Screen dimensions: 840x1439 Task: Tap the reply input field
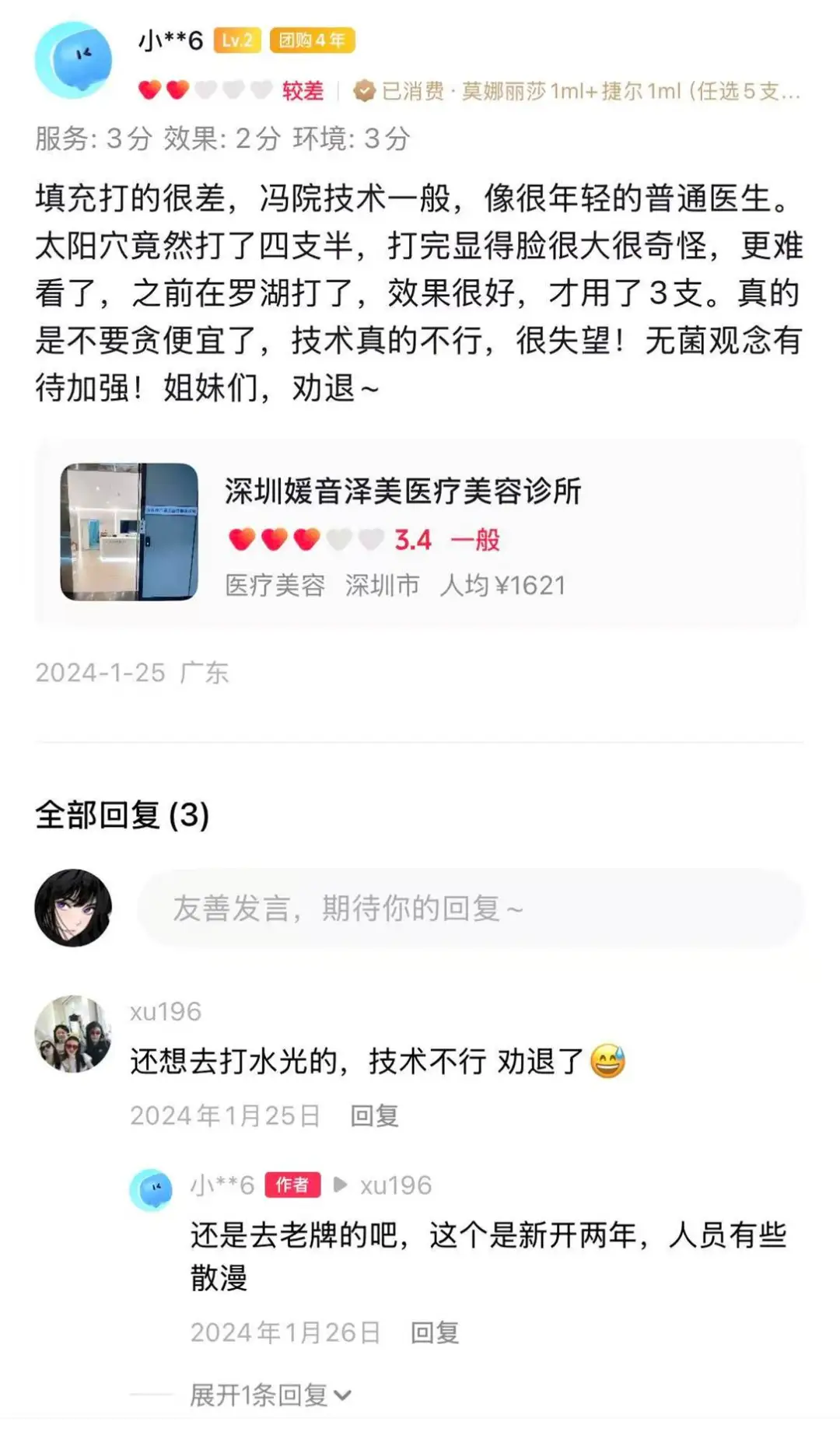[x=470, y=908]
